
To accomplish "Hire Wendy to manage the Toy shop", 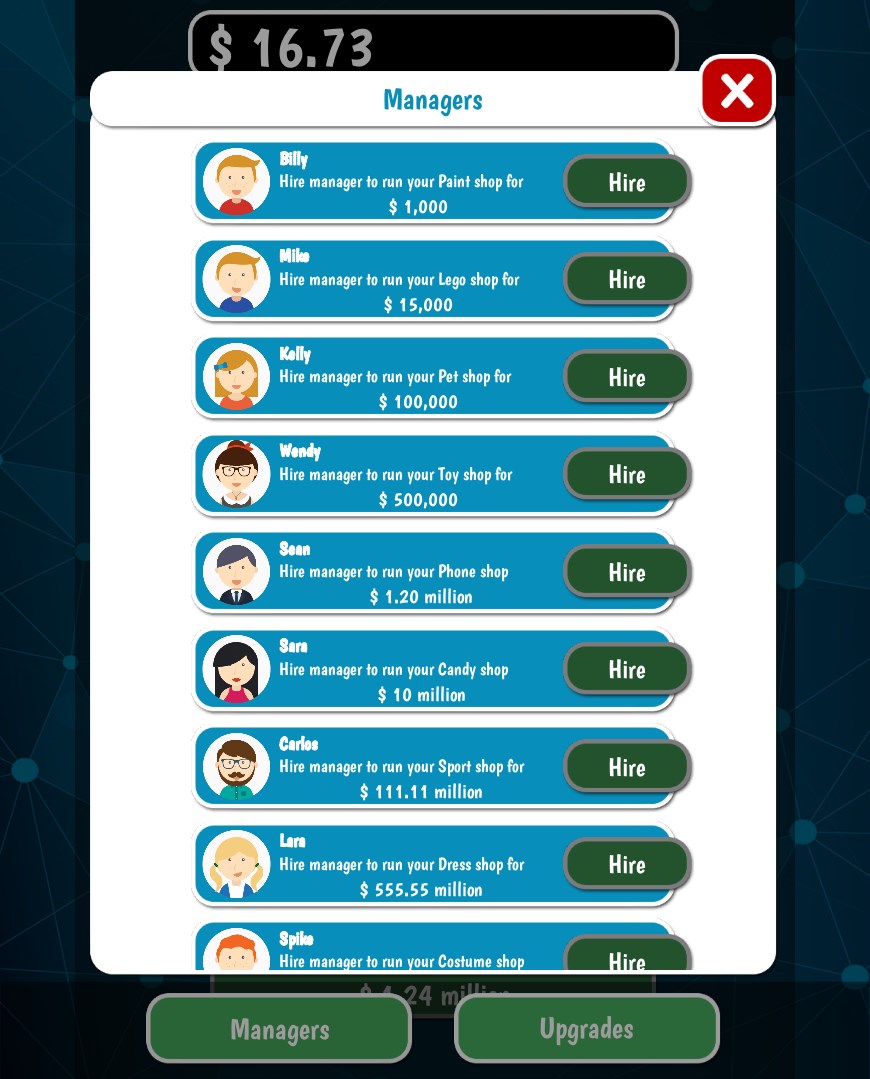I will click(x=627, y=474).
